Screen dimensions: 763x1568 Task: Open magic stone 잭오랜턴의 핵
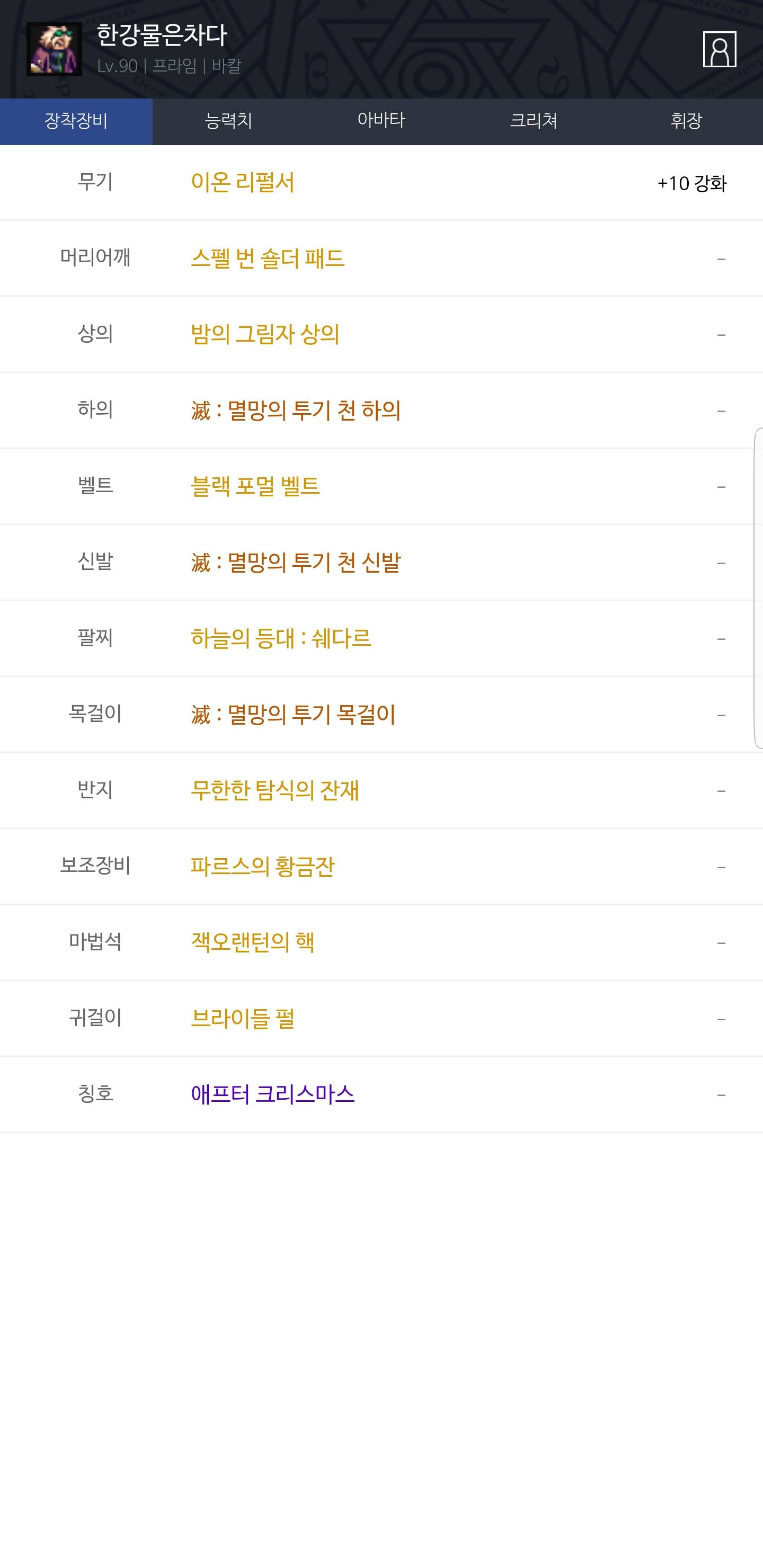click(x=253, y=942)
